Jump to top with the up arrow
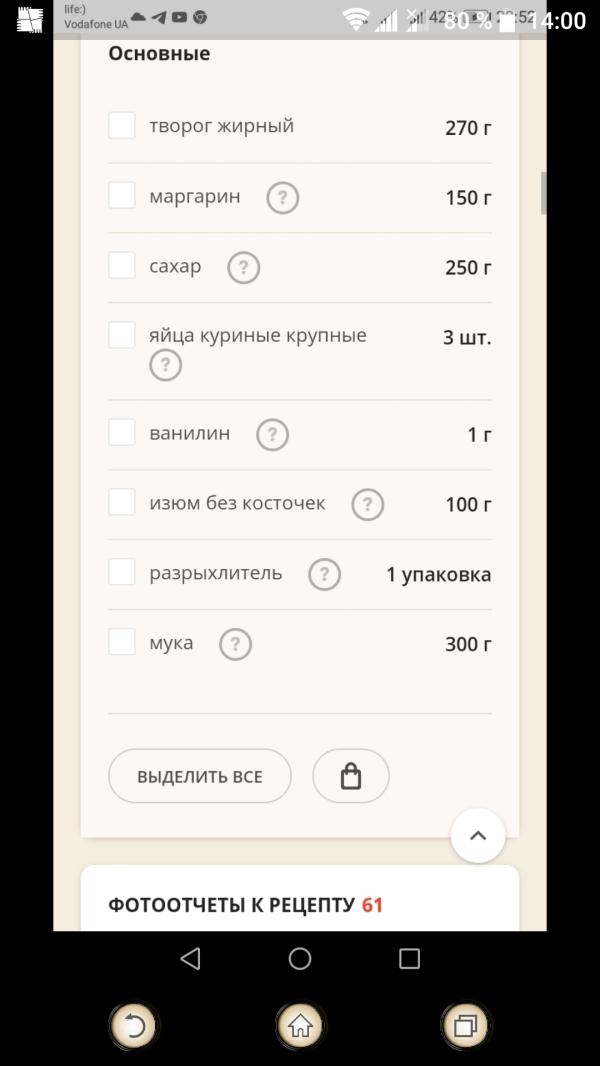 (x=478, y=836)
